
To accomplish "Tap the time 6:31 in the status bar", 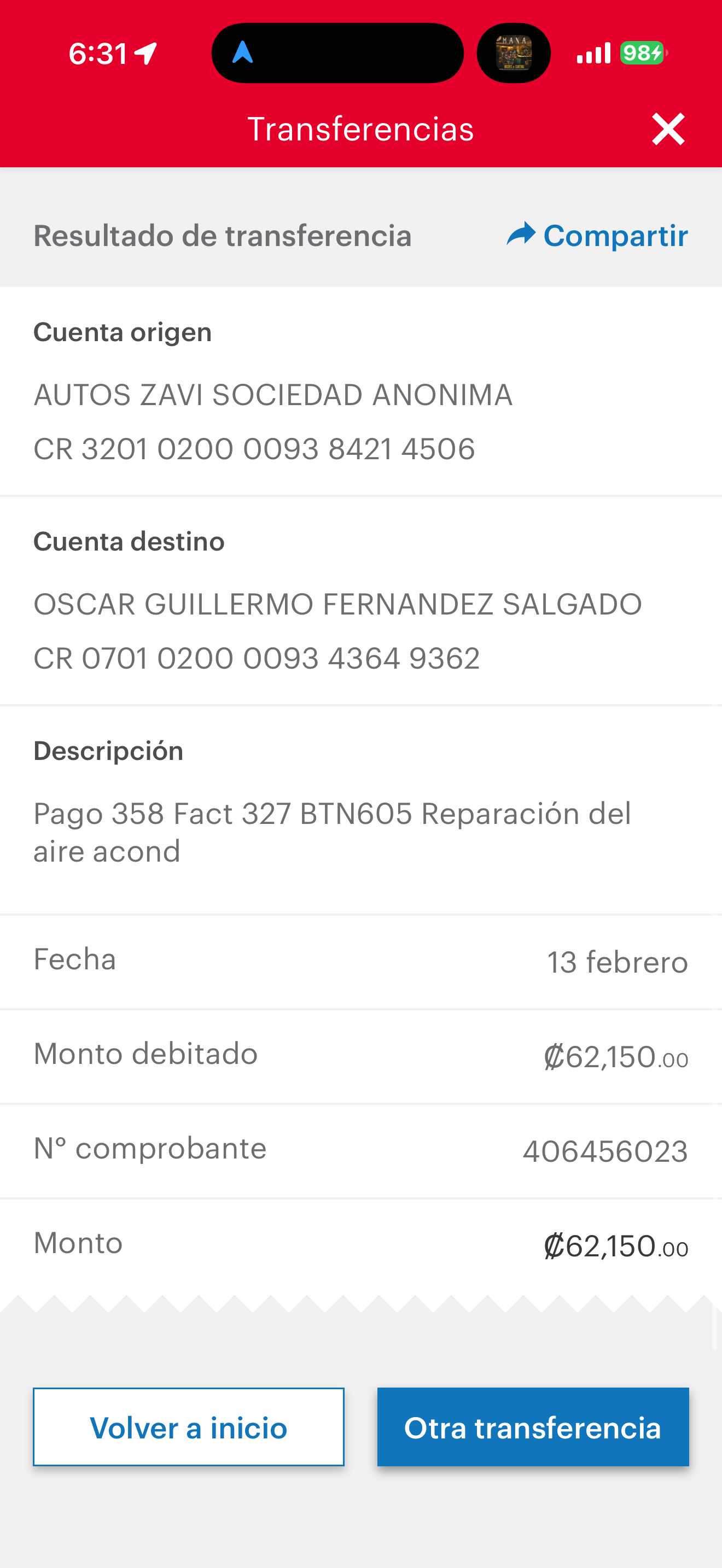I will pos(97,52).
